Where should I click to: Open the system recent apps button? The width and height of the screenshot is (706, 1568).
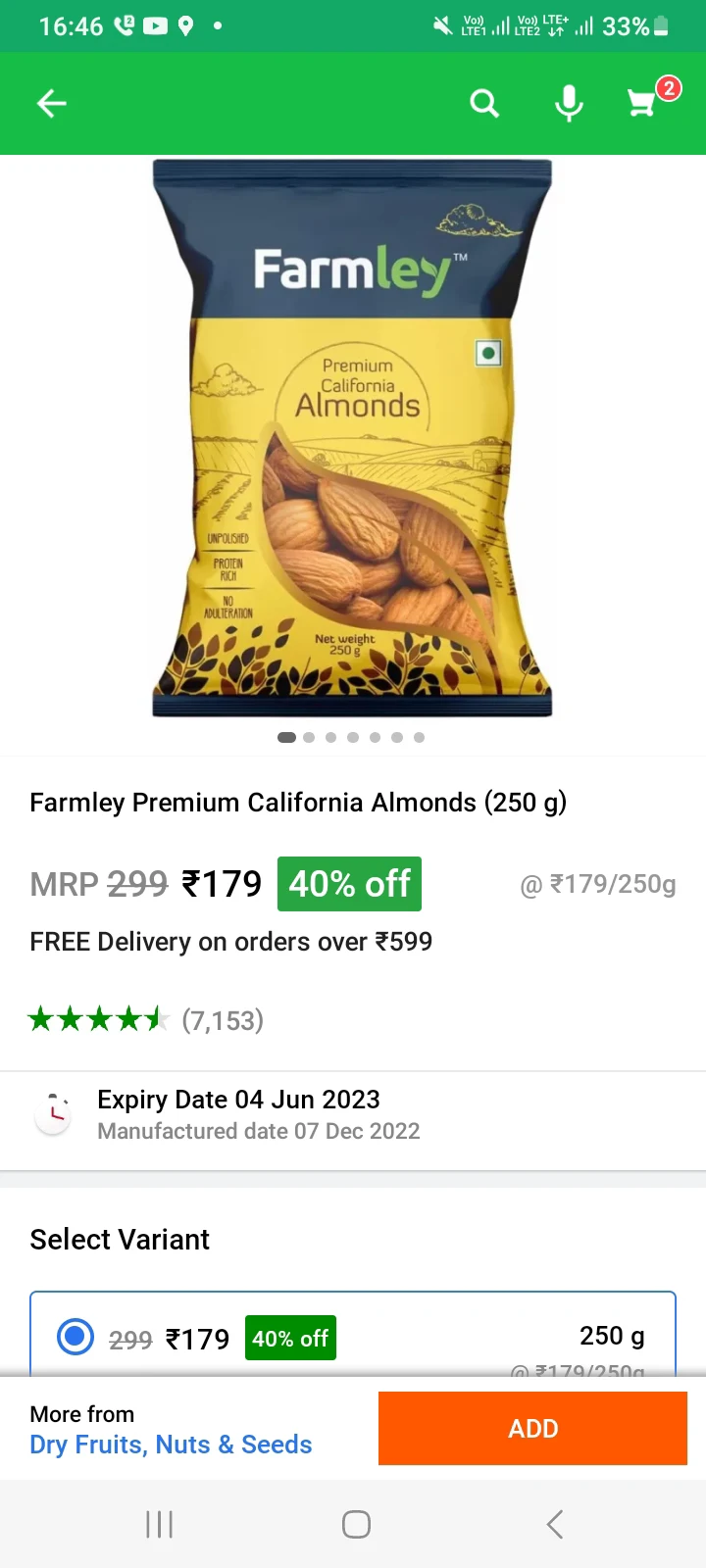point(159,1524)
